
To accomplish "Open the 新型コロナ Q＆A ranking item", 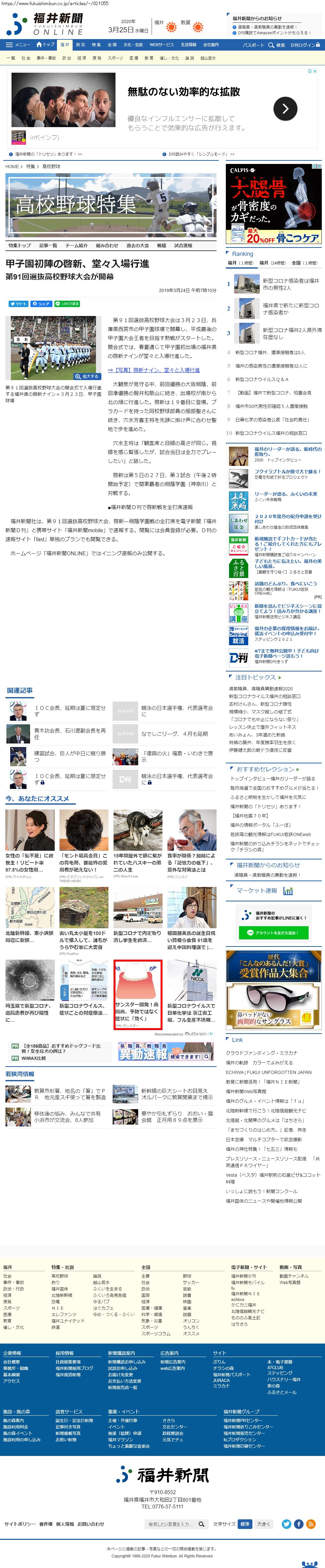I will (262, 379).
